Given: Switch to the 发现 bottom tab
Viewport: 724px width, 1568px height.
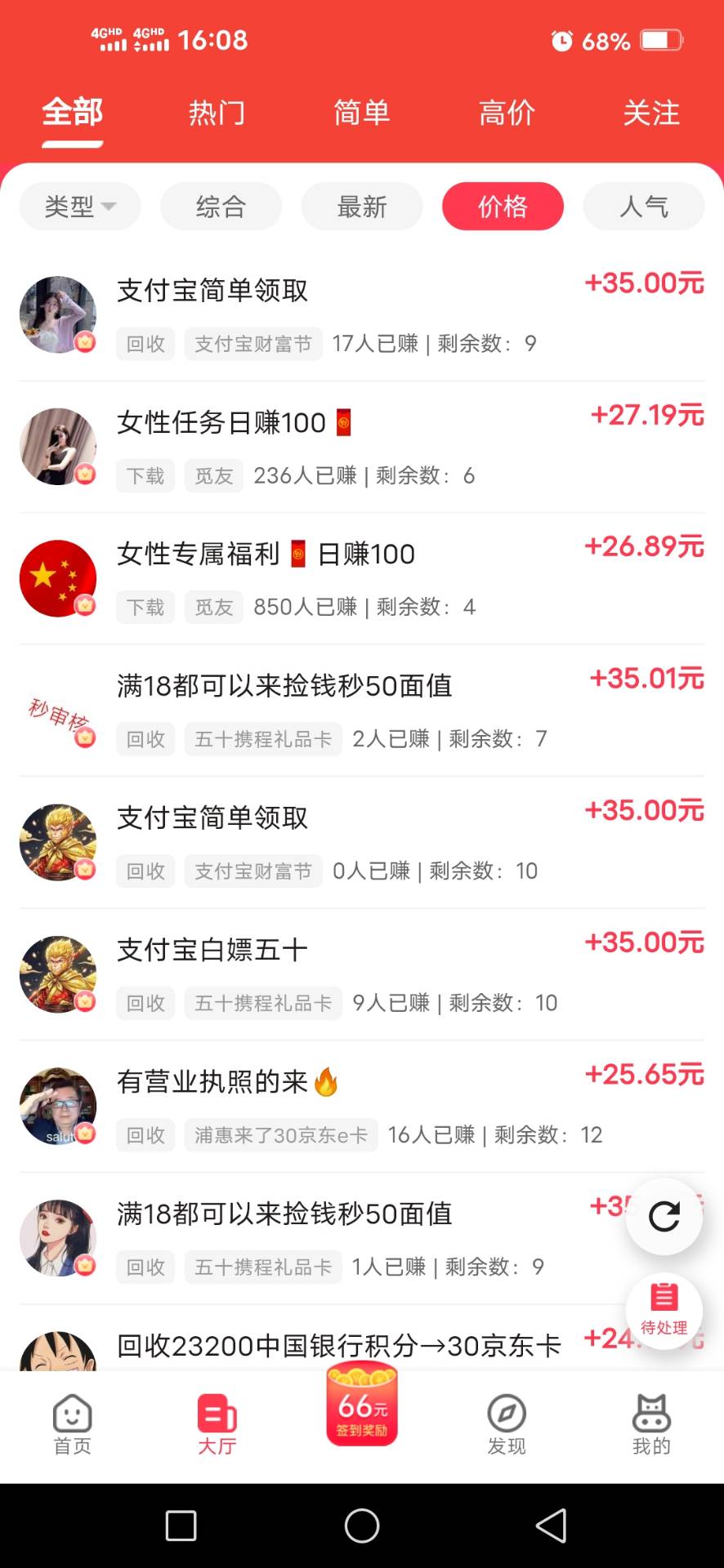Looking at the screenshot, I should [x=507, y=1424].
